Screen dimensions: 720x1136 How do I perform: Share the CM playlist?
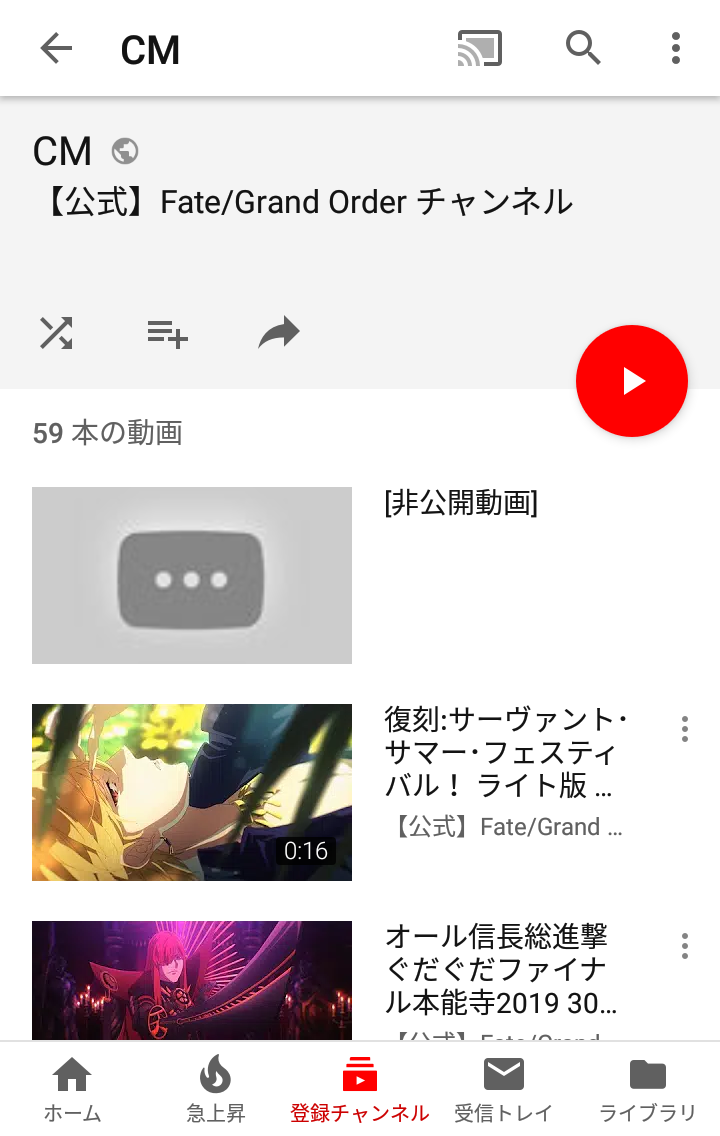(279, 333)
